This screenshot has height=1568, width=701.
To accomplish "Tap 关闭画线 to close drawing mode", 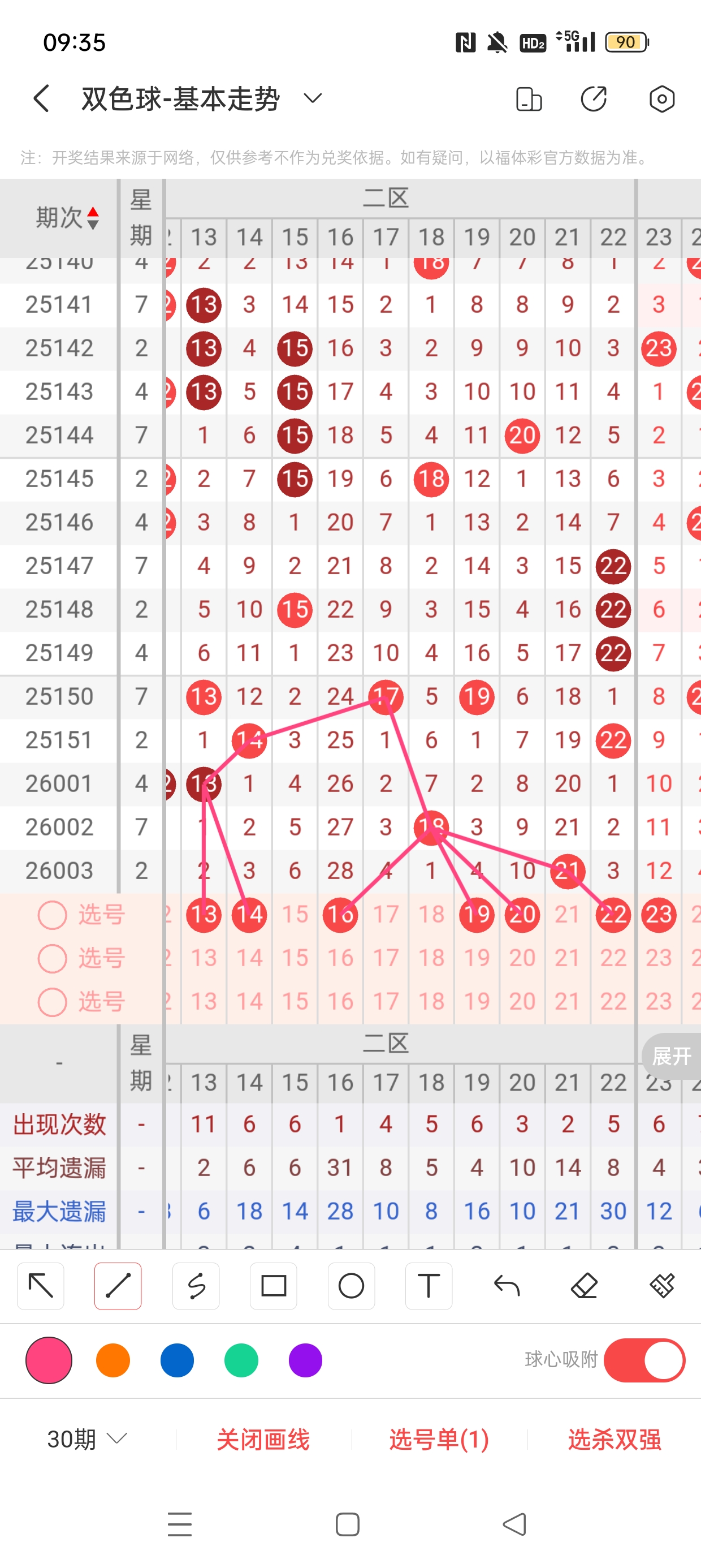I will tap(263, 1440).
